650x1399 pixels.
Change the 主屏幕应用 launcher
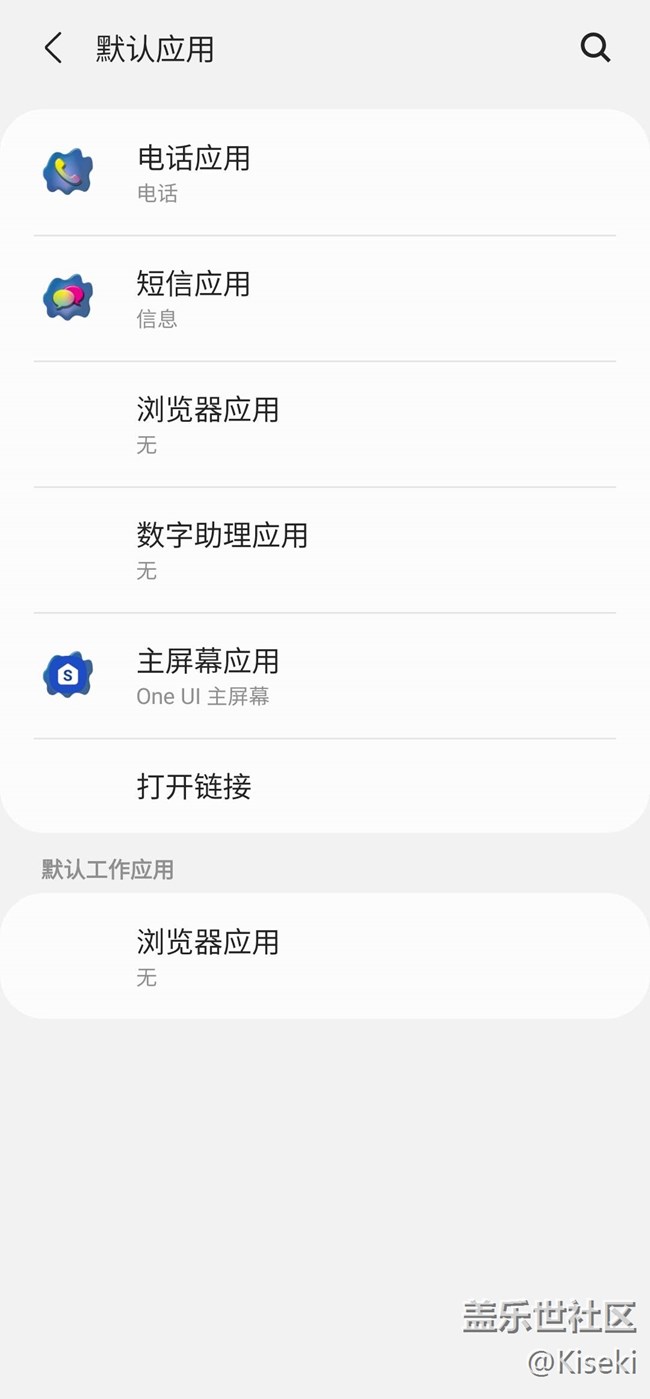click(324, 676)
